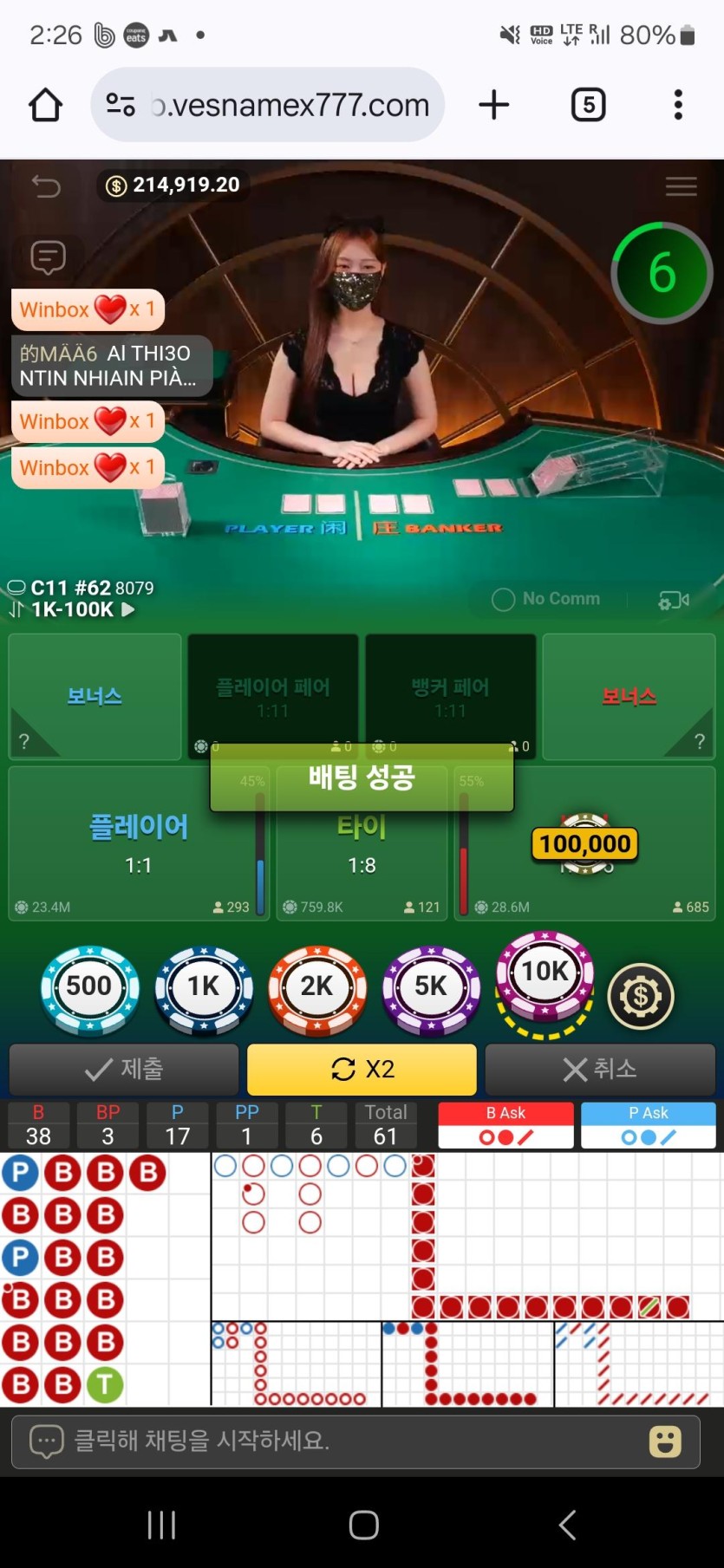Open the custom chip settings icon
This screenshot has width=724, height=1568.
coord(641,997)
